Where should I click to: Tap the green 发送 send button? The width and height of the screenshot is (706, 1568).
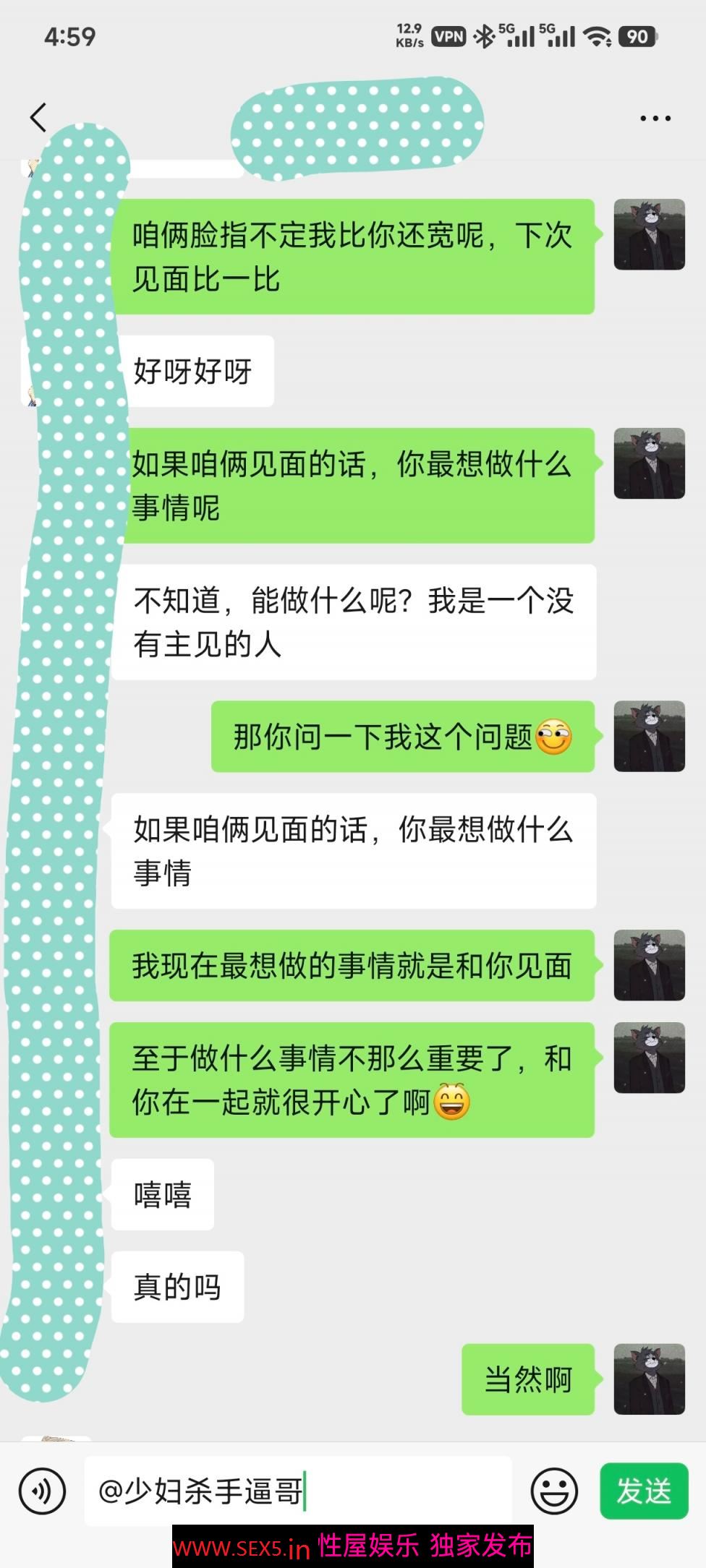(643, 1491)
